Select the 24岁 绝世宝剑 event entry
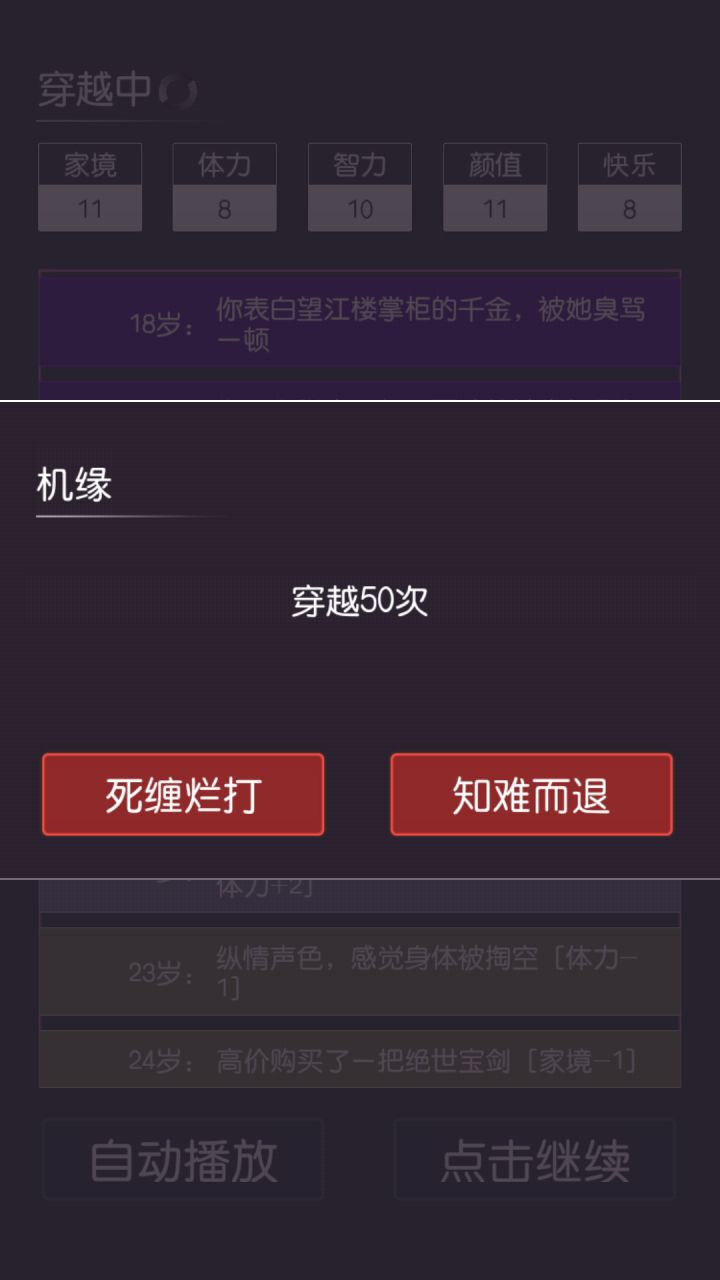 [x=360, y=1057]
